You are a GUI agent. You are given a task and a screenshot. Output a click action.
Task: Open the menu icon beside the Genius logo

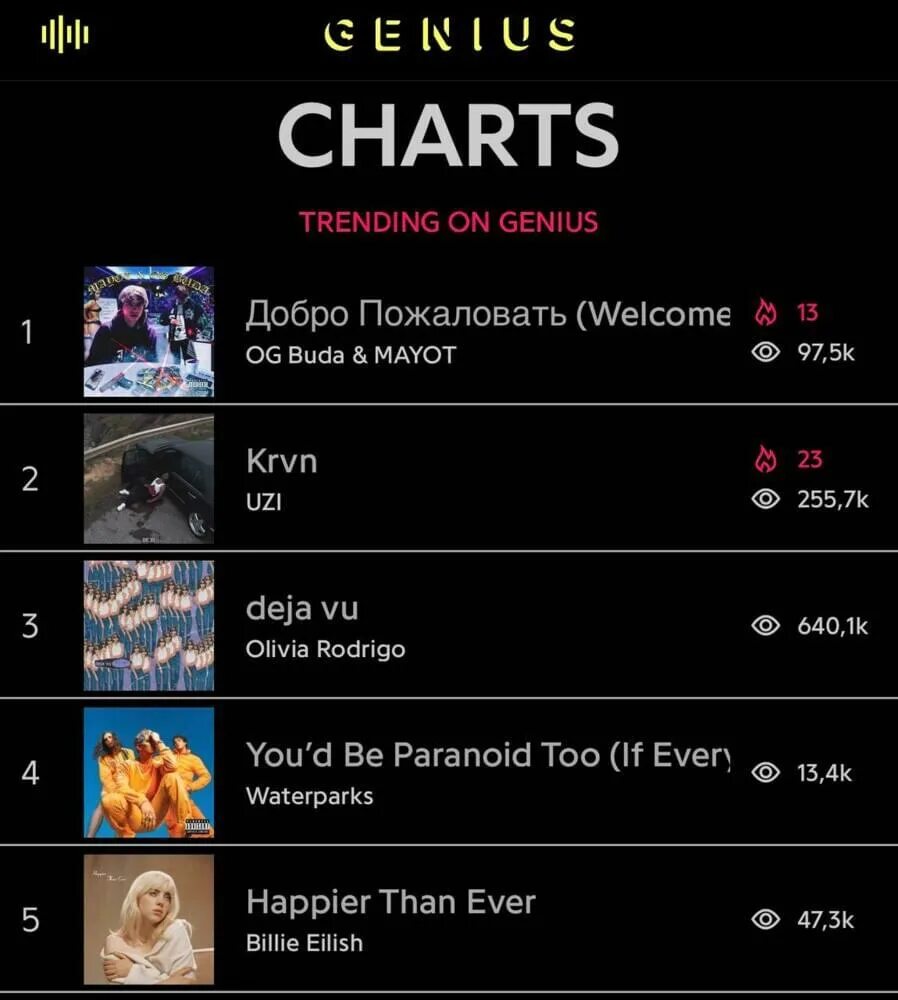(65, 35)
